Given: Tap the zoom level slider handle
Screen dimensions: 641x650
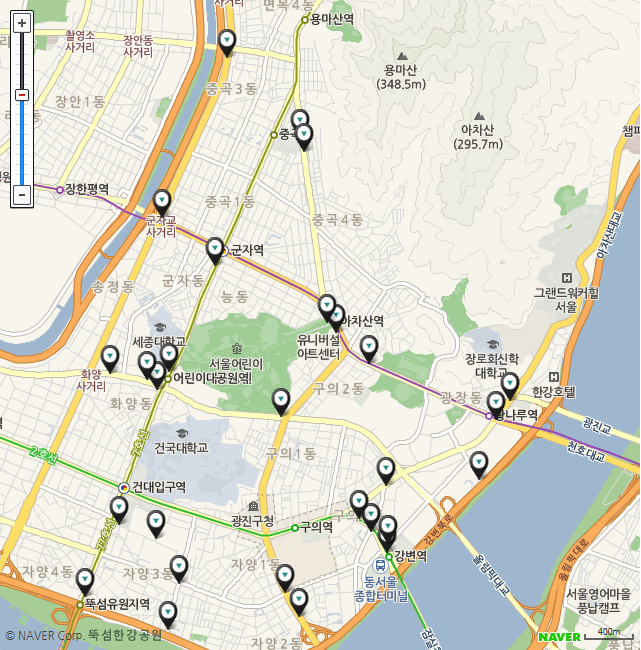Looking at the screenshot, I should pyautogui.click(x=22, y=95).
